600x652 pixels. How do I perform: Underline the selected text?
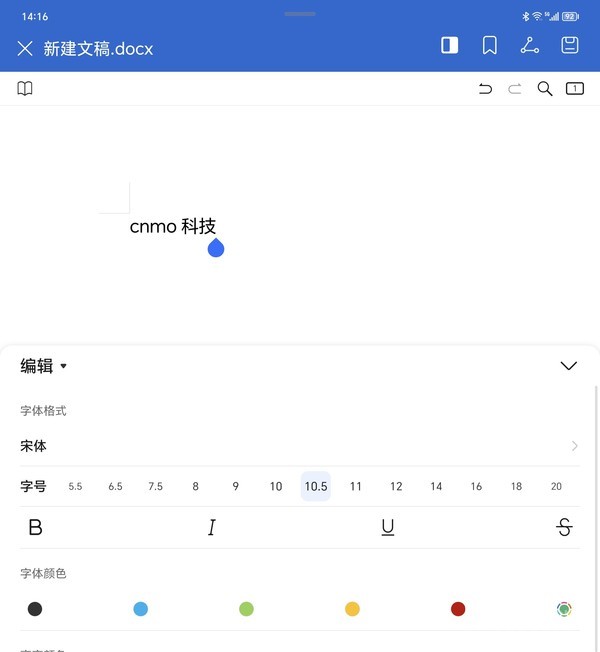(x=388, y=528)
